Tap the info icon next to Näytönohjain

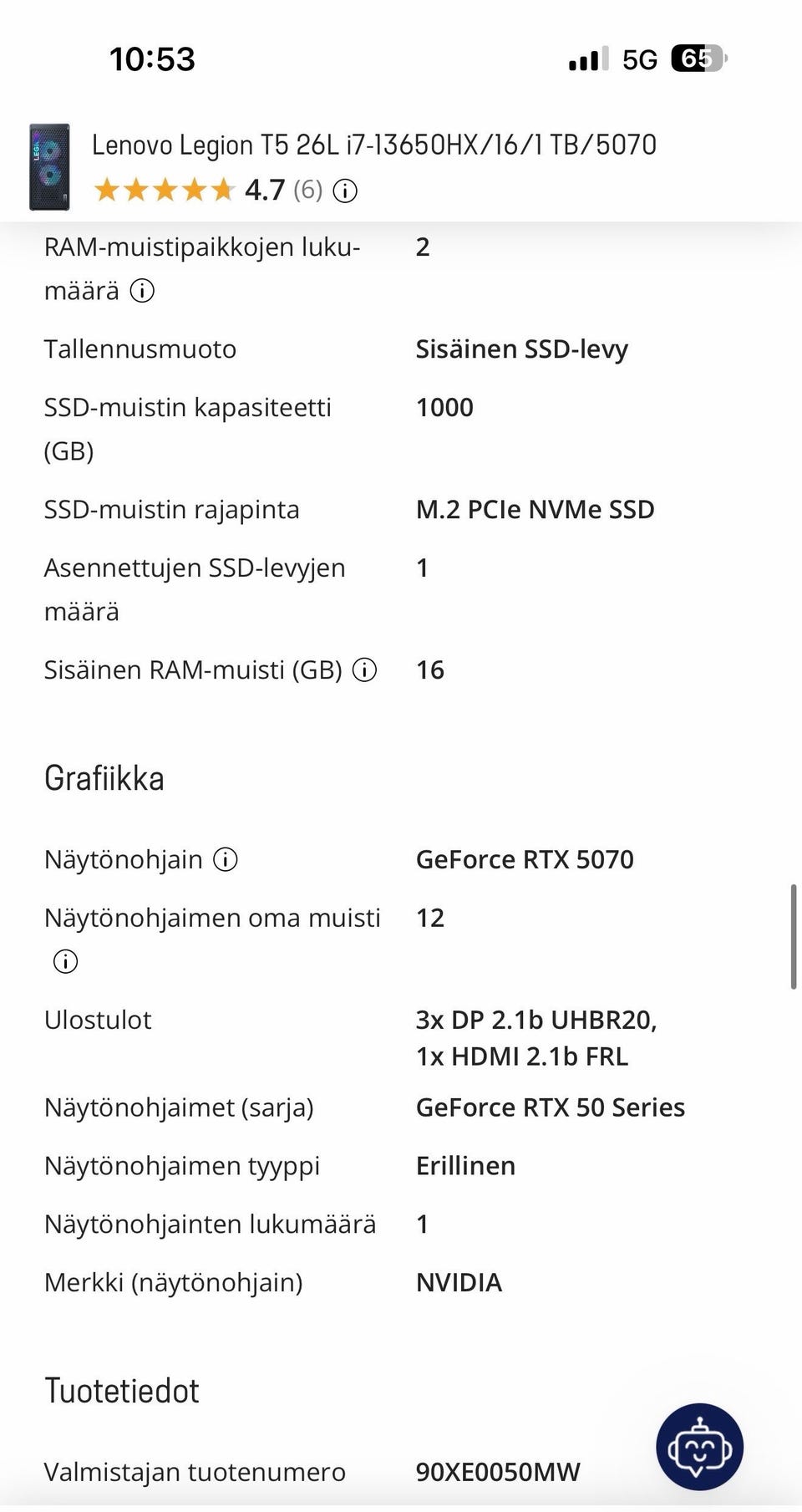click(226, 859)
